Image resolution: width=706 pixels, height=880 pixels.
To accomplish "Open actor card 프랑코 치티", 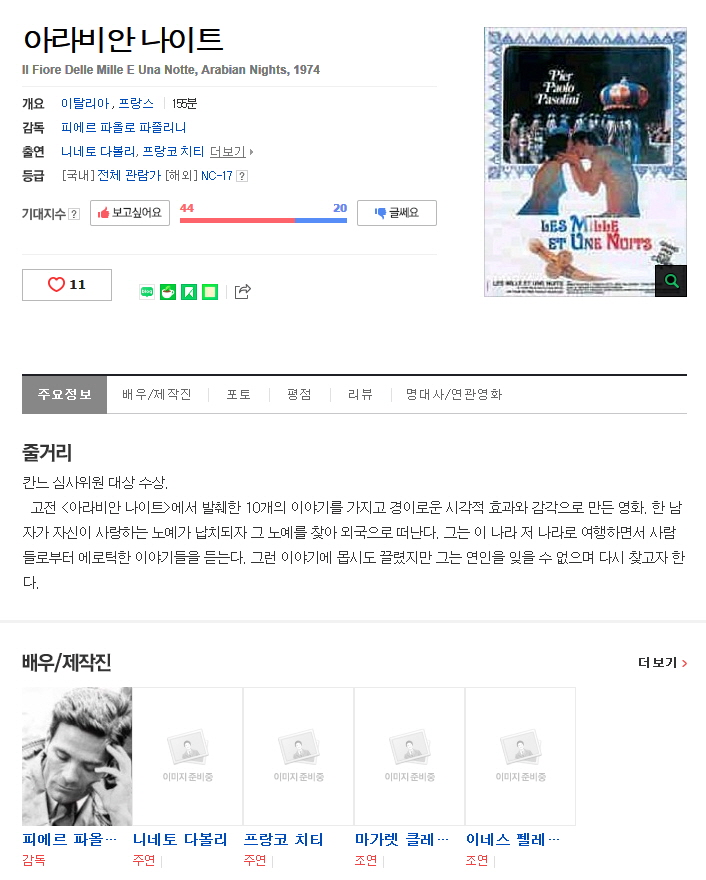I will (x=298, y=756).
